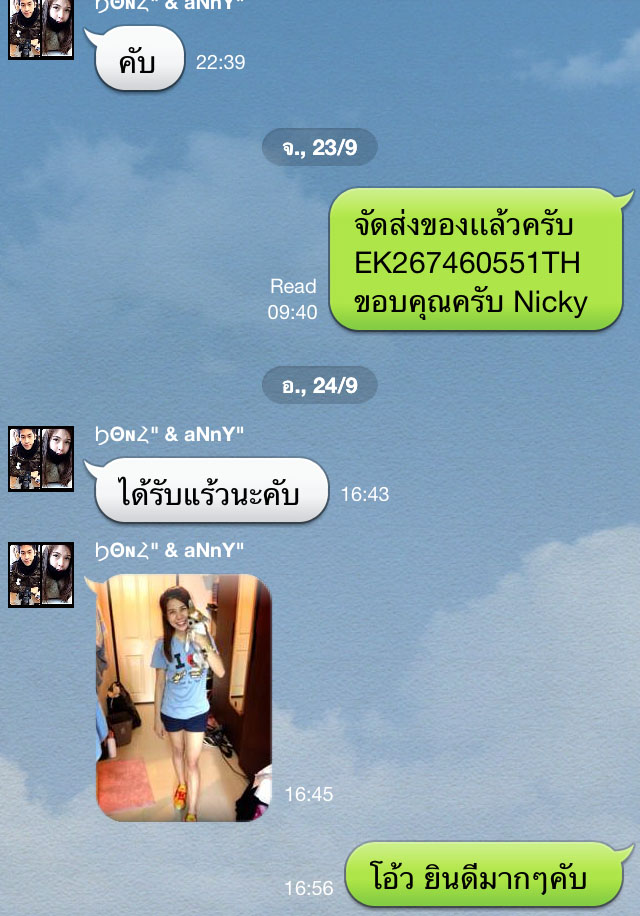640x916 pixels.
Task: Tap the sender avatar beside the 16:43 message
Action: click(41, 458)
